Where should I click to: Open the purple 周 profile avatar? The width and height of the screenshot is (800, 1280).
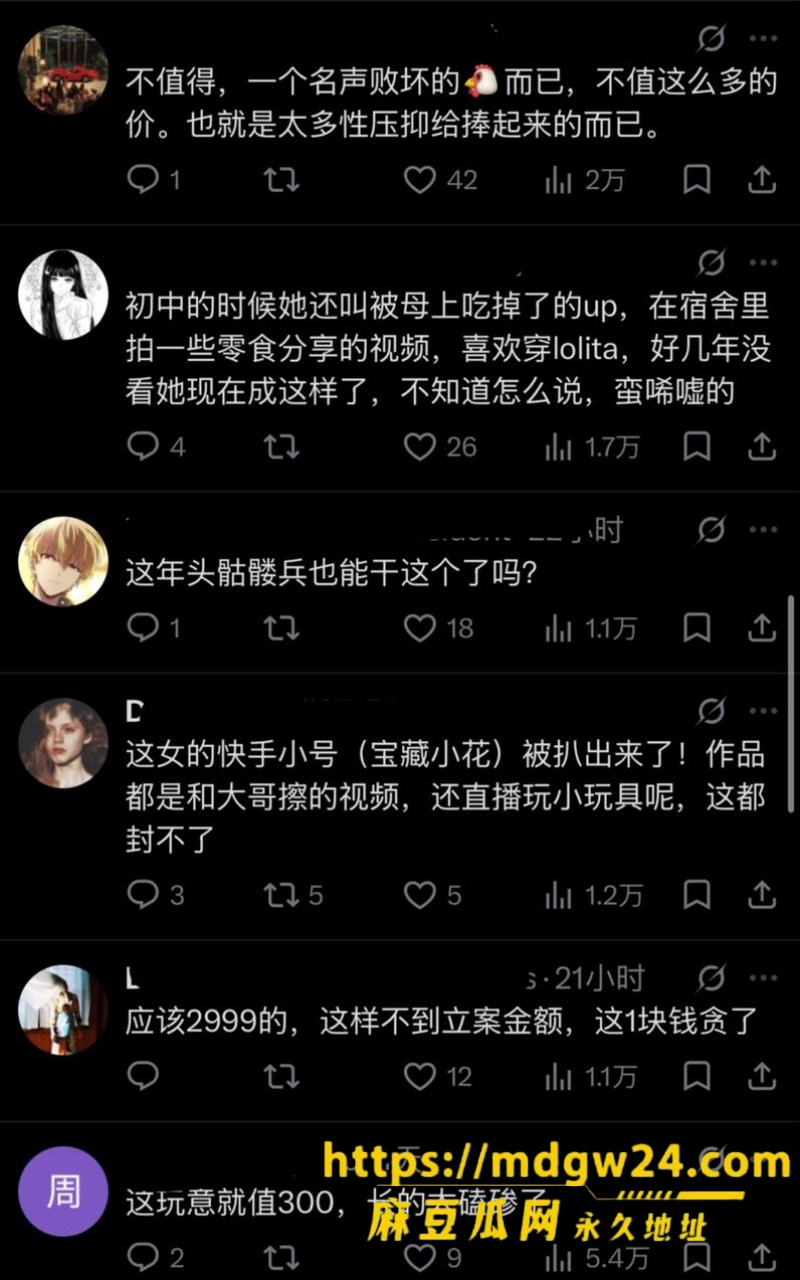[x=63, y=1191]
